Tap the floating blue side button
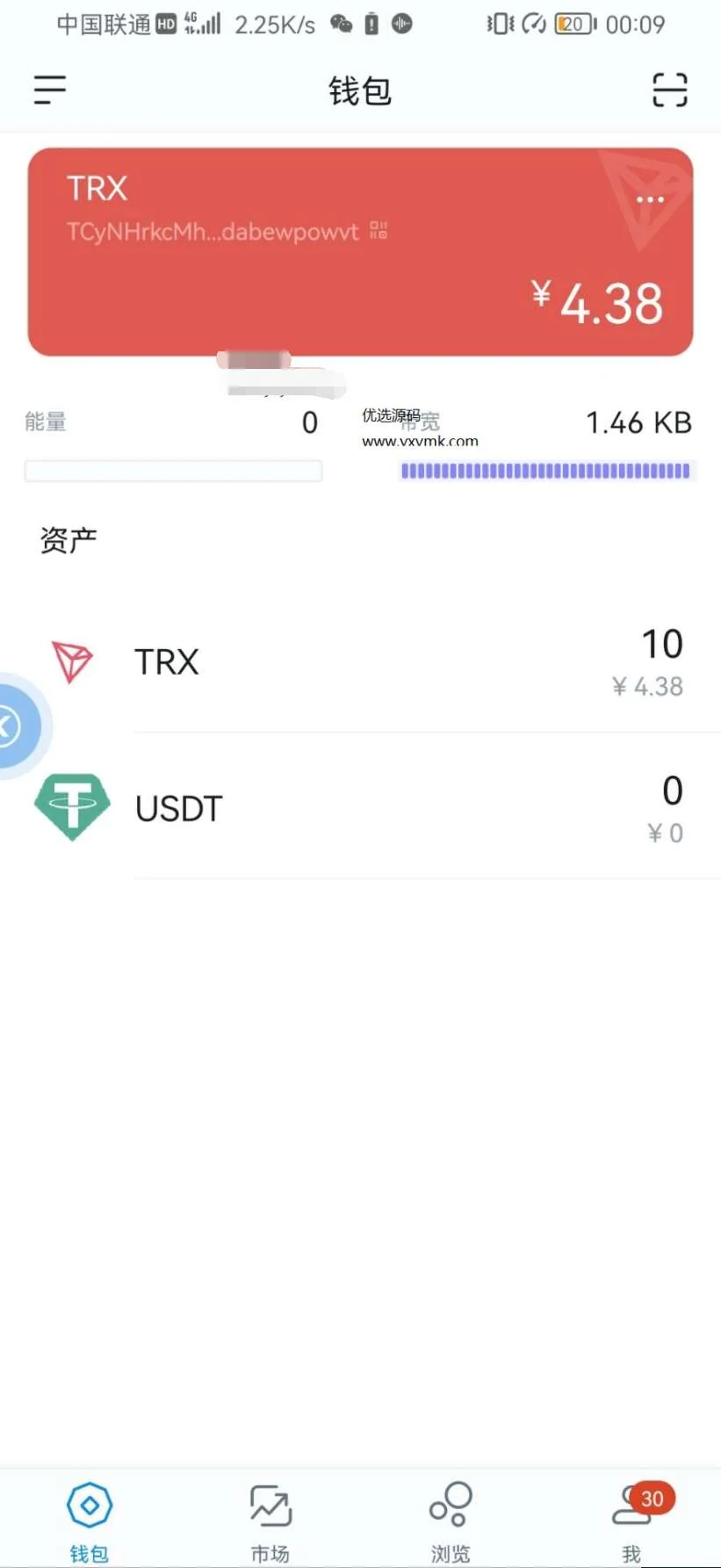 click(16, 726)
